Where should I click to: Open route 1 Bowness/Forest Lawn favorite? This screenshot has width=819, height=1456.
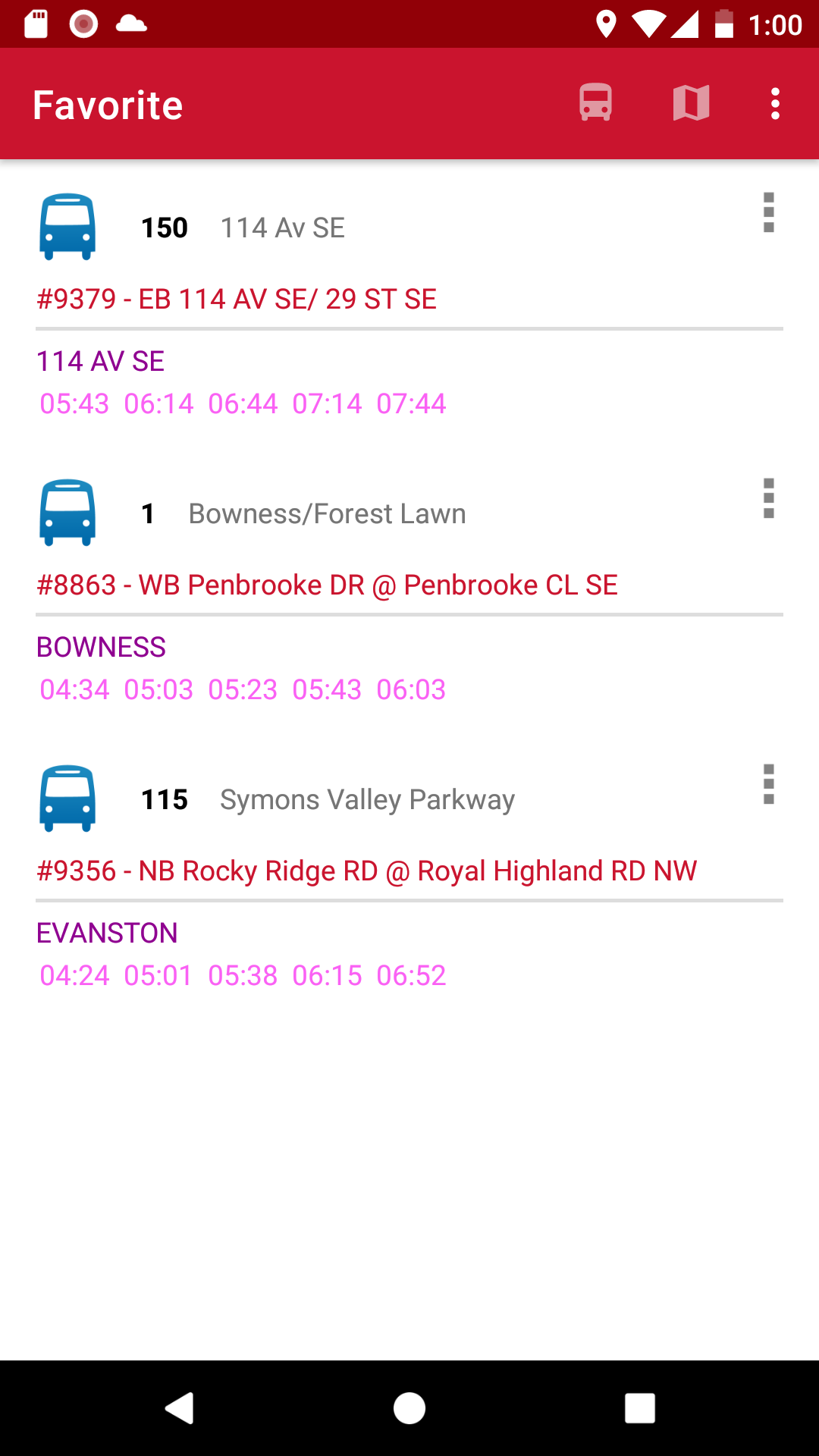[x=409, y=591]
